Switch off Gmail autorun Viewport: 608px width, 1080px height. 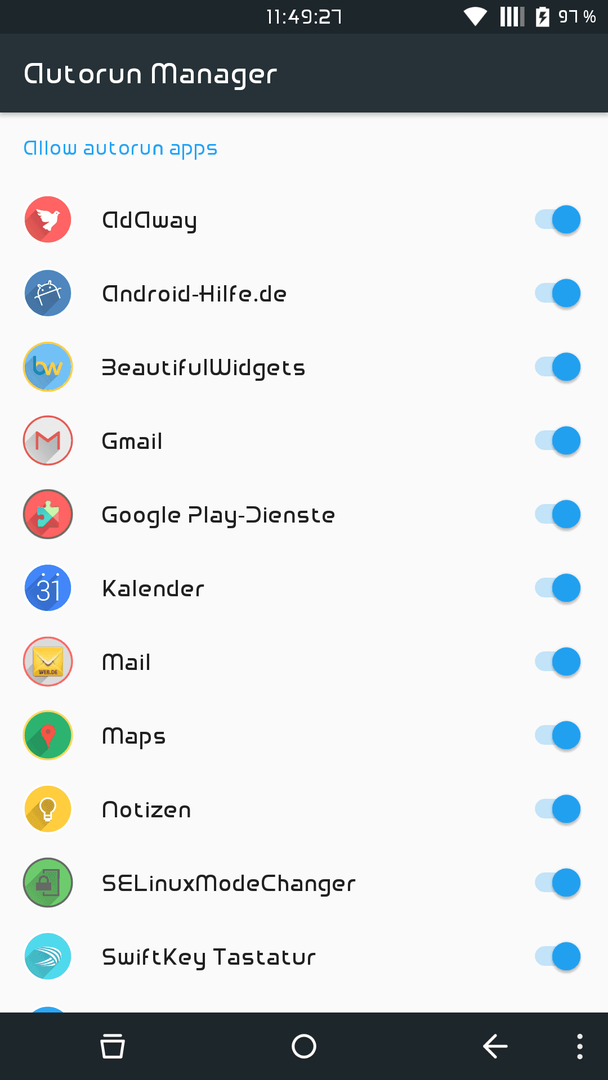tap(558, 441)
